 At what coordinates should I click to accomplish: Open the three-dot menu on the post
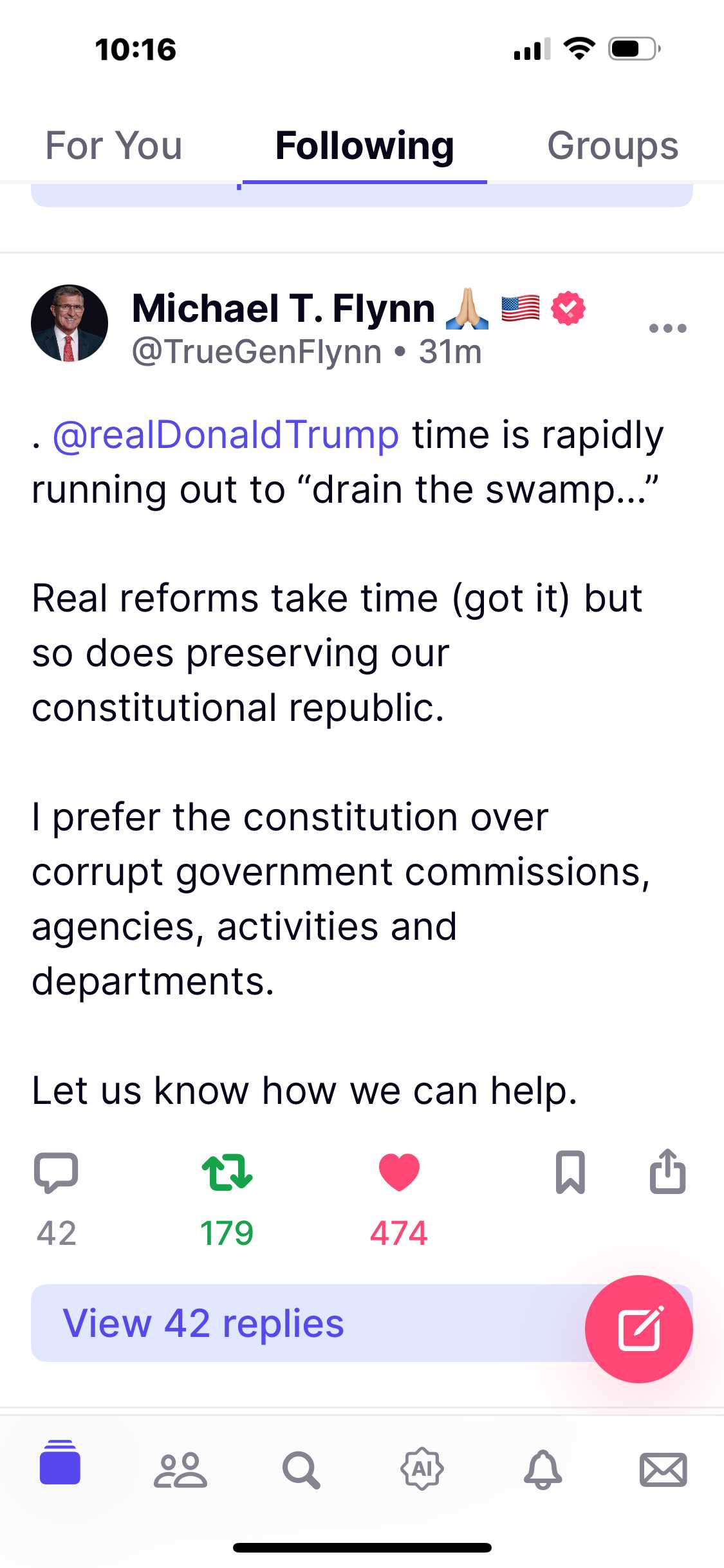[667, 328]
